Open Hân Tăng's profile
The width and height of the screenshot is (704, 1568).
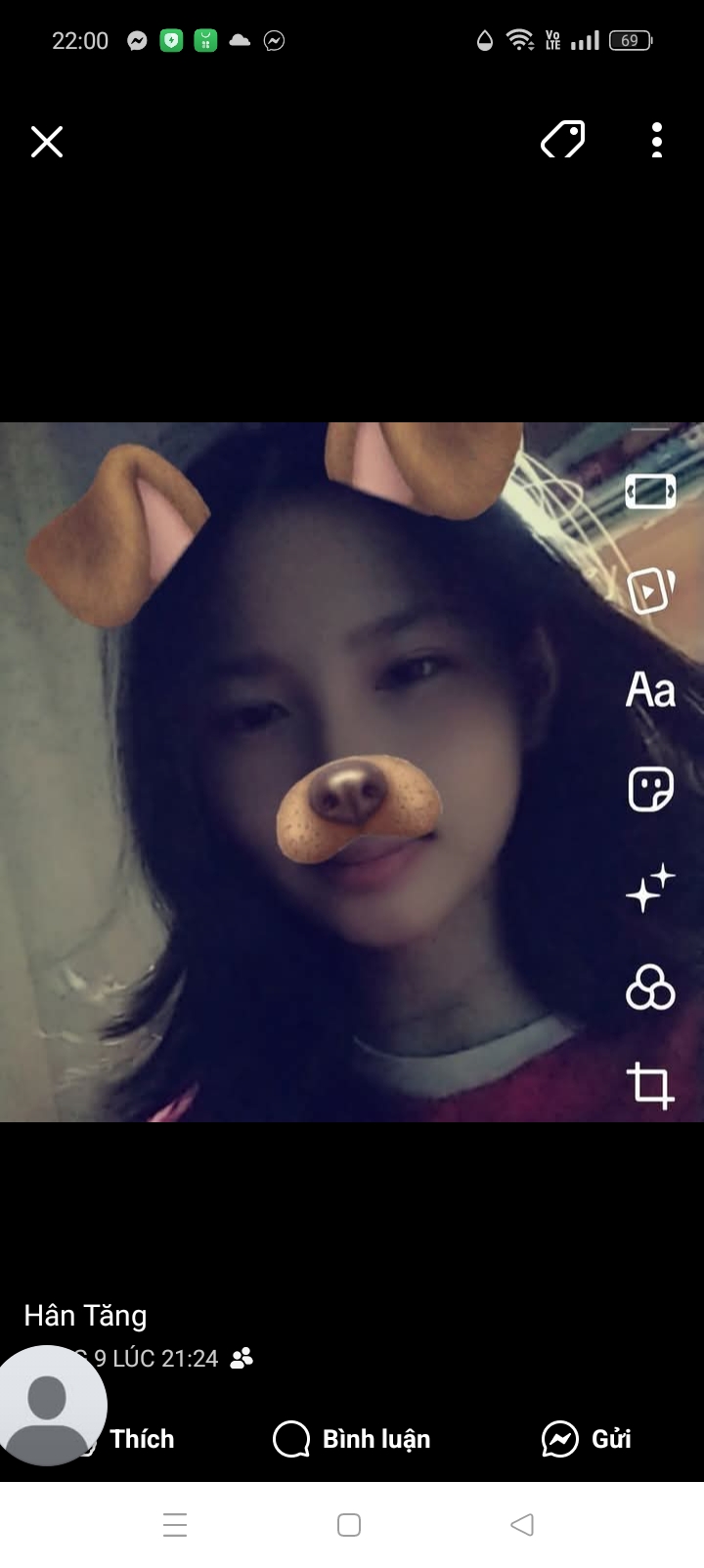pos(85,1316)
